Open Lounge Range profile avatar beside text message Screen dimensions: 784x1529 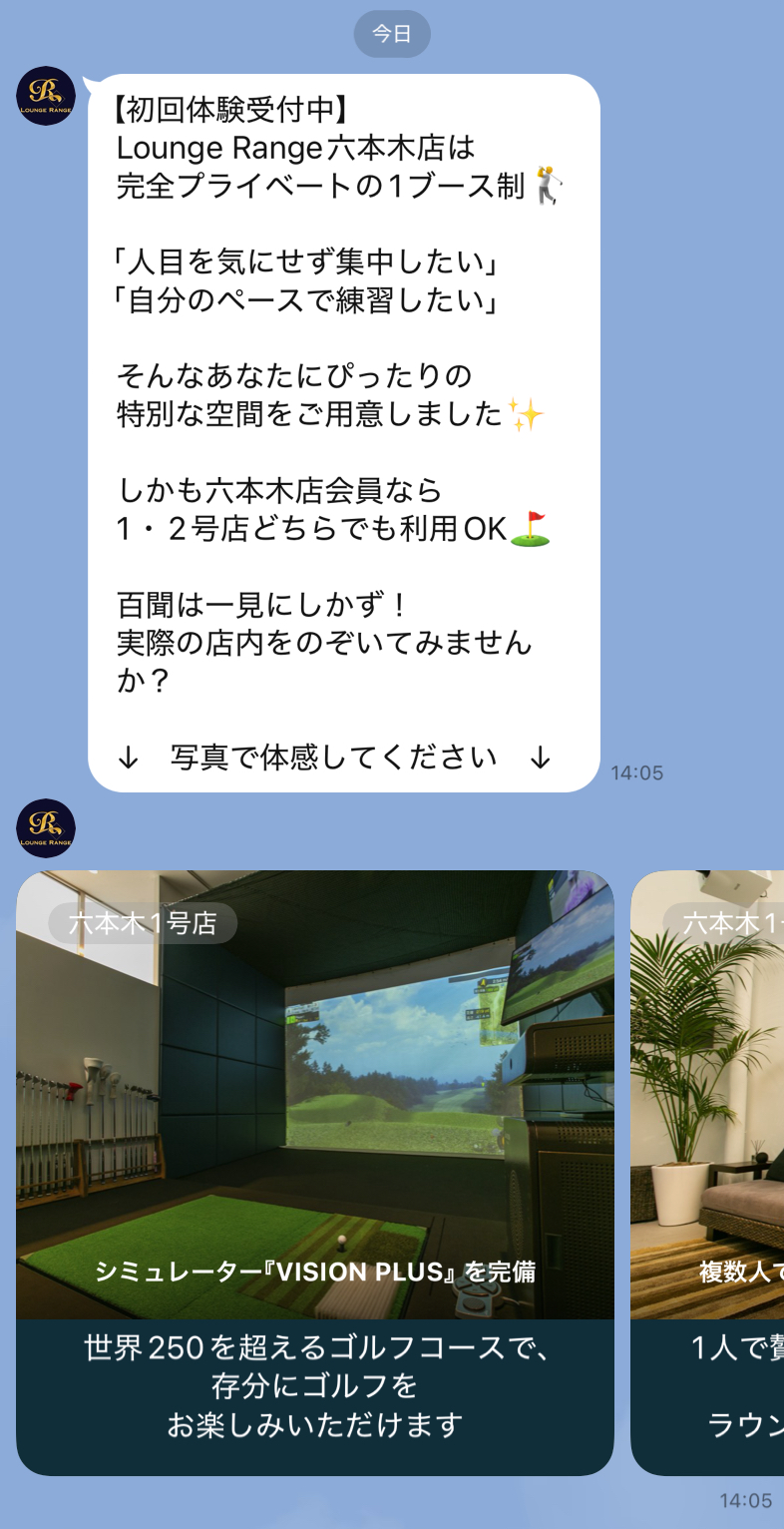pos(46,96)
